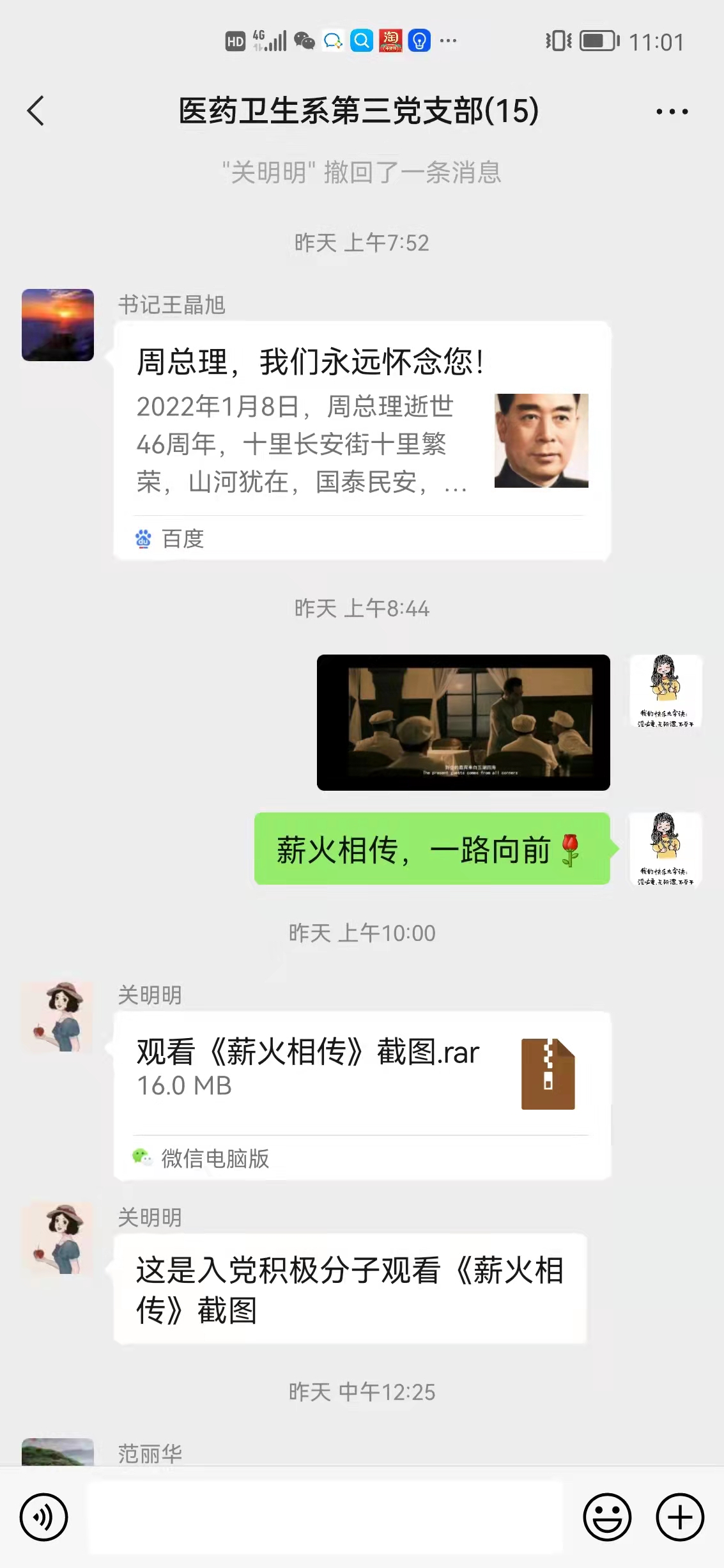
Task: Open the plus attachments menu
Action: coord(680,1517)
